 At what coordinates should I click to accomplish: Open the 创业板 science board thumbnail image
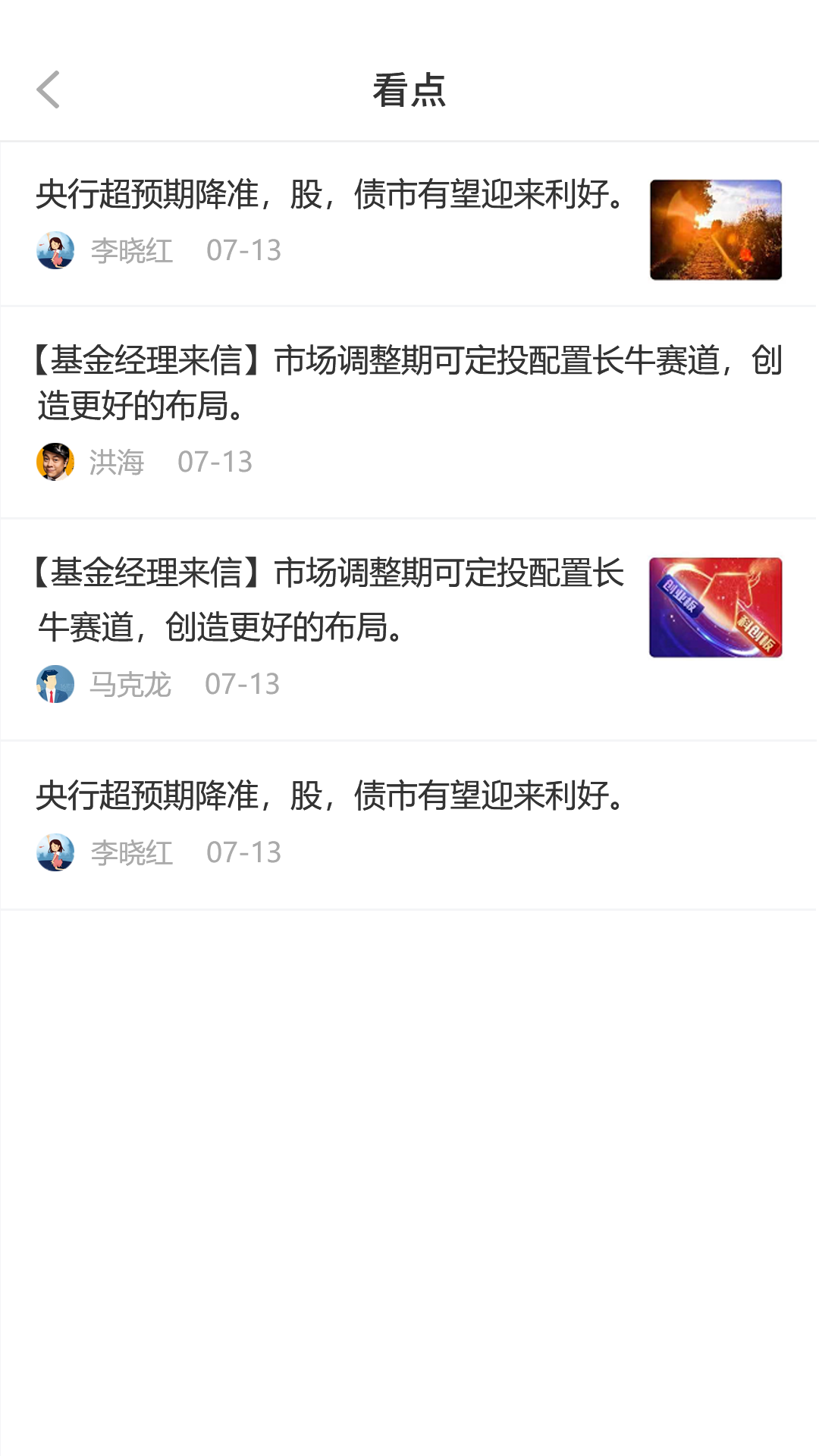point(715,607)
